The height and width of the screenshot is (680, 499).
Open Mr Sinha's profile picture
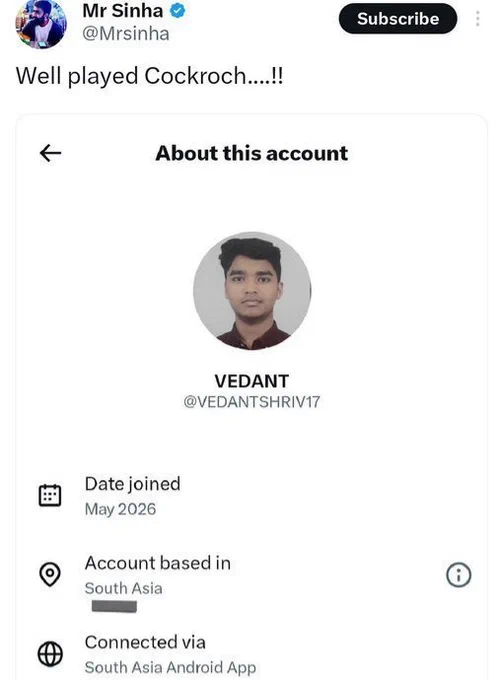coord(41,23)
